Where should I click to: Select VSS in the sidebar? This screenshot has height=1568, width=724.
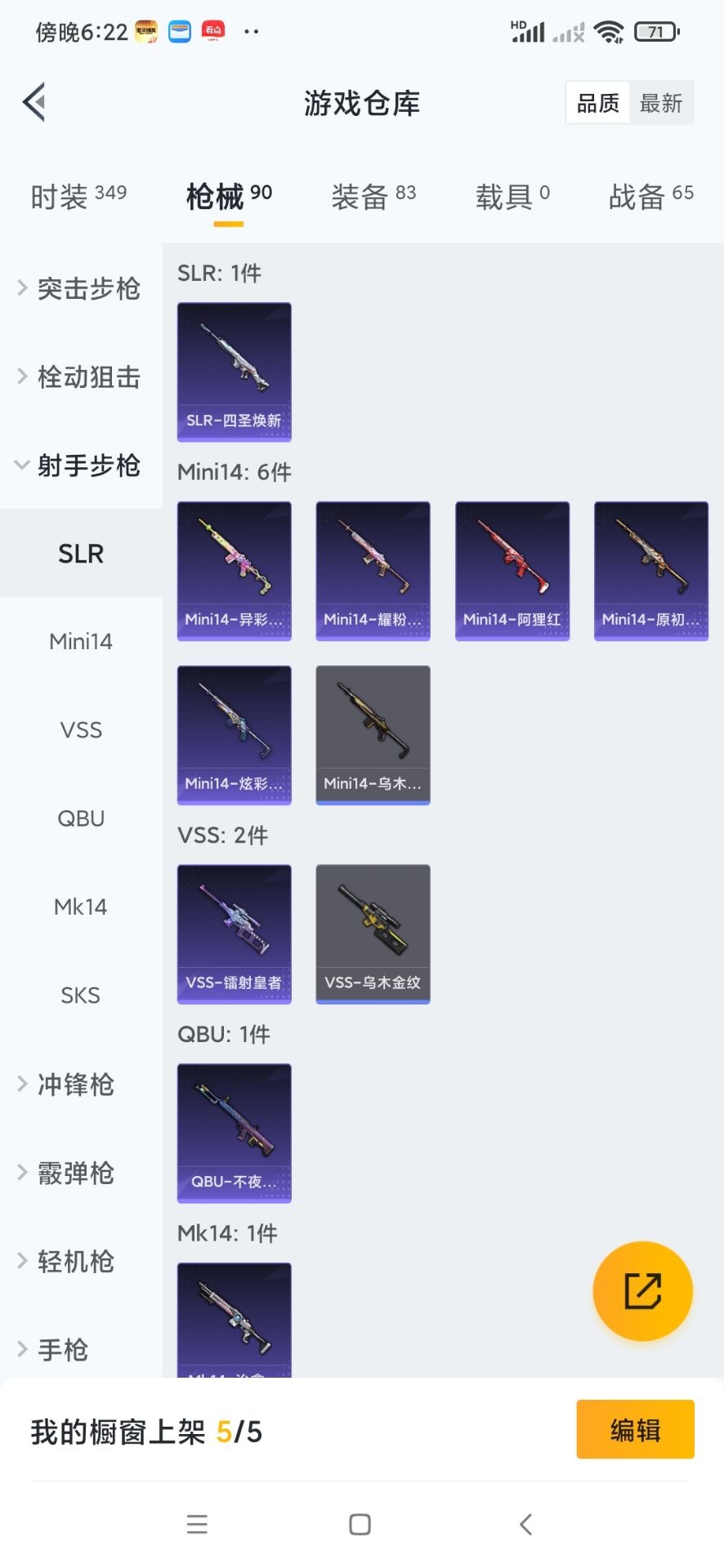point(80,729)
